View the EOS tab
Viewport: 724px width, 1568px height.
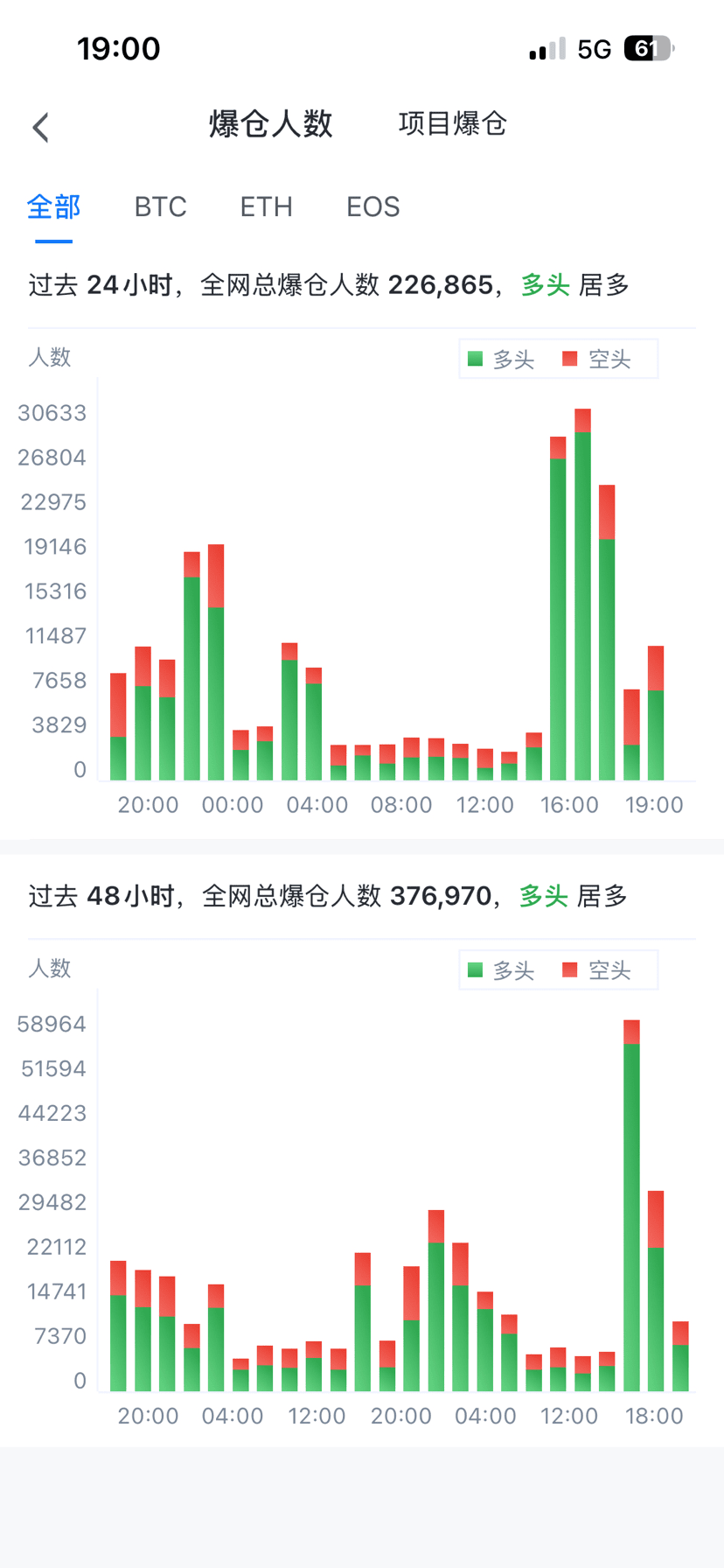tap(372, 206)
